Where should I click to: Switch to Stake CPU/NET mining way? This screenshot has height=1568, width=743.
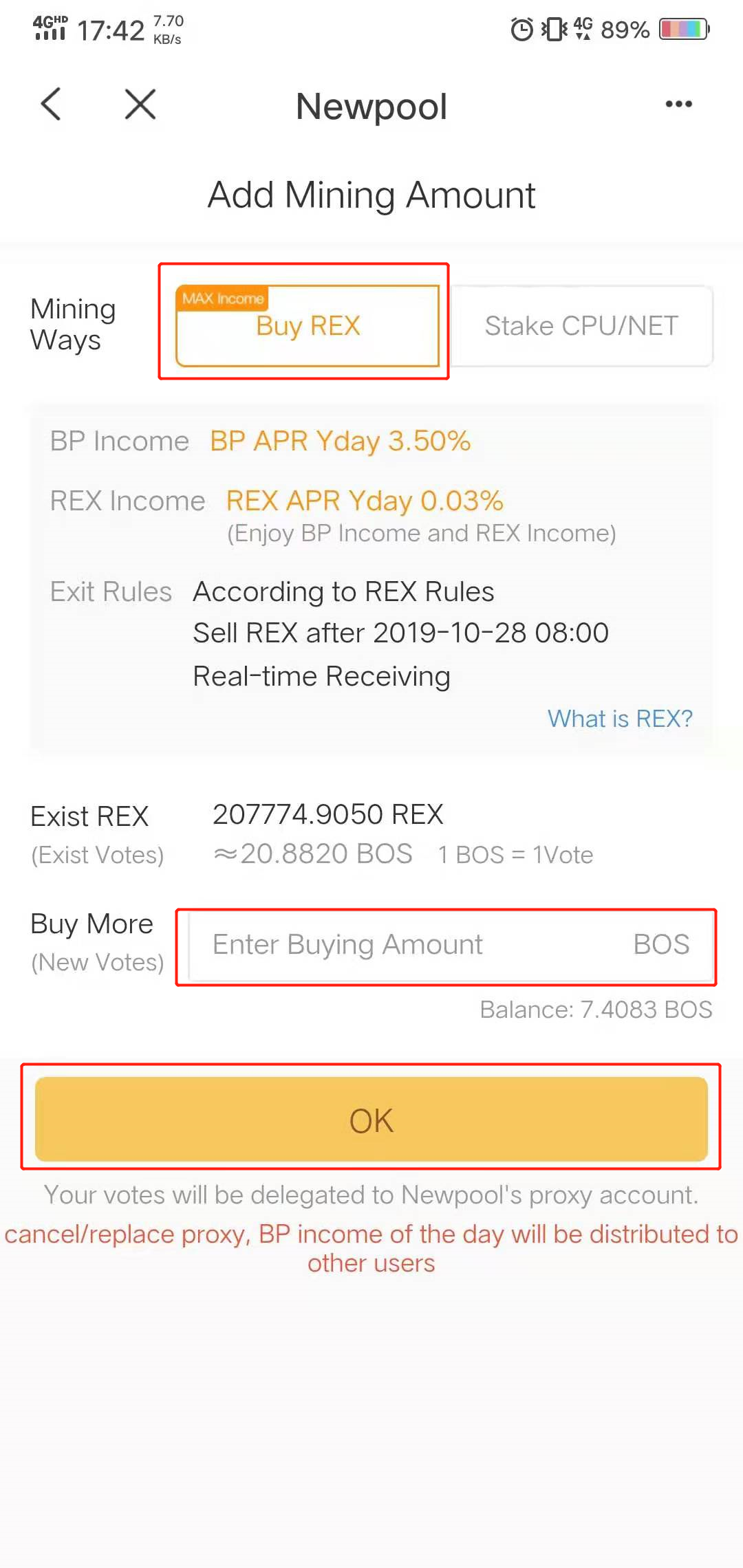(x=581, y=326)
